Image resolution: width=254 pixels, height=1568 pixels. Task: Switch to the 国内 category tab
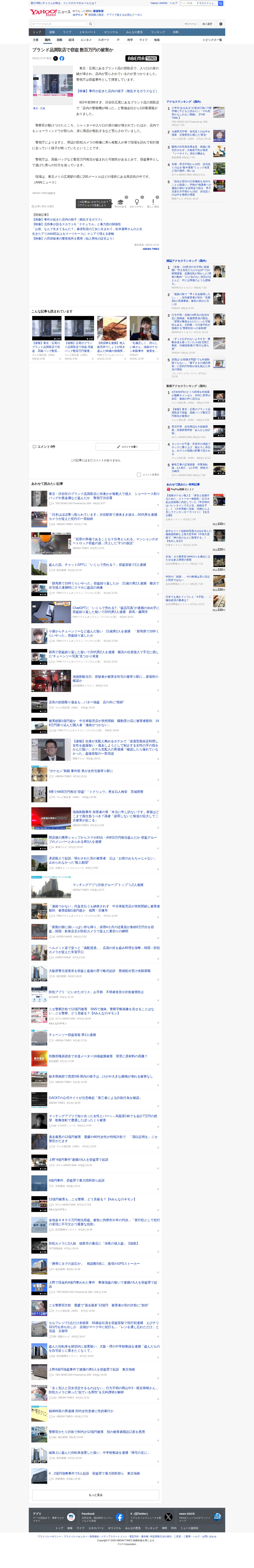click(x=47, y=40)
